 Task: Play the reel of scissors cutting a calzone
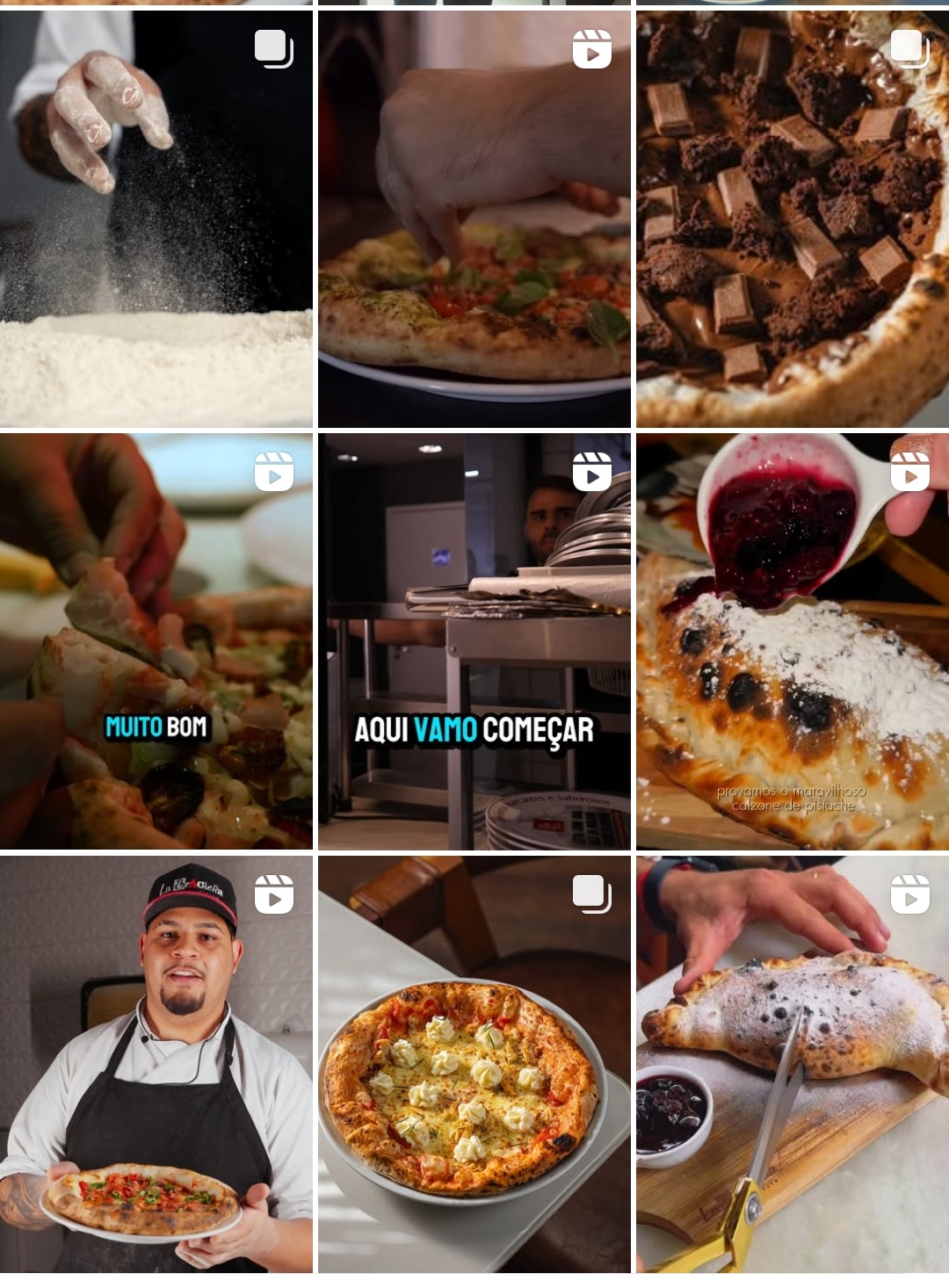tap(792, 1064)
